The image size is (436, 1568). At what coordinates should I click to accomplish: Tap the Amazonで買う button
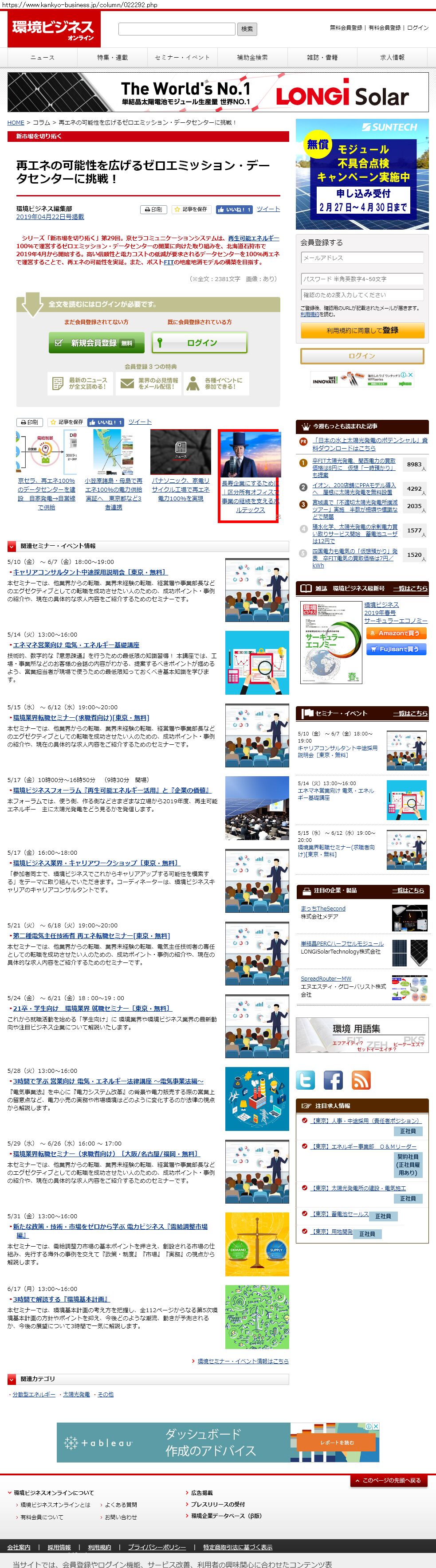(x=395, y=633)
